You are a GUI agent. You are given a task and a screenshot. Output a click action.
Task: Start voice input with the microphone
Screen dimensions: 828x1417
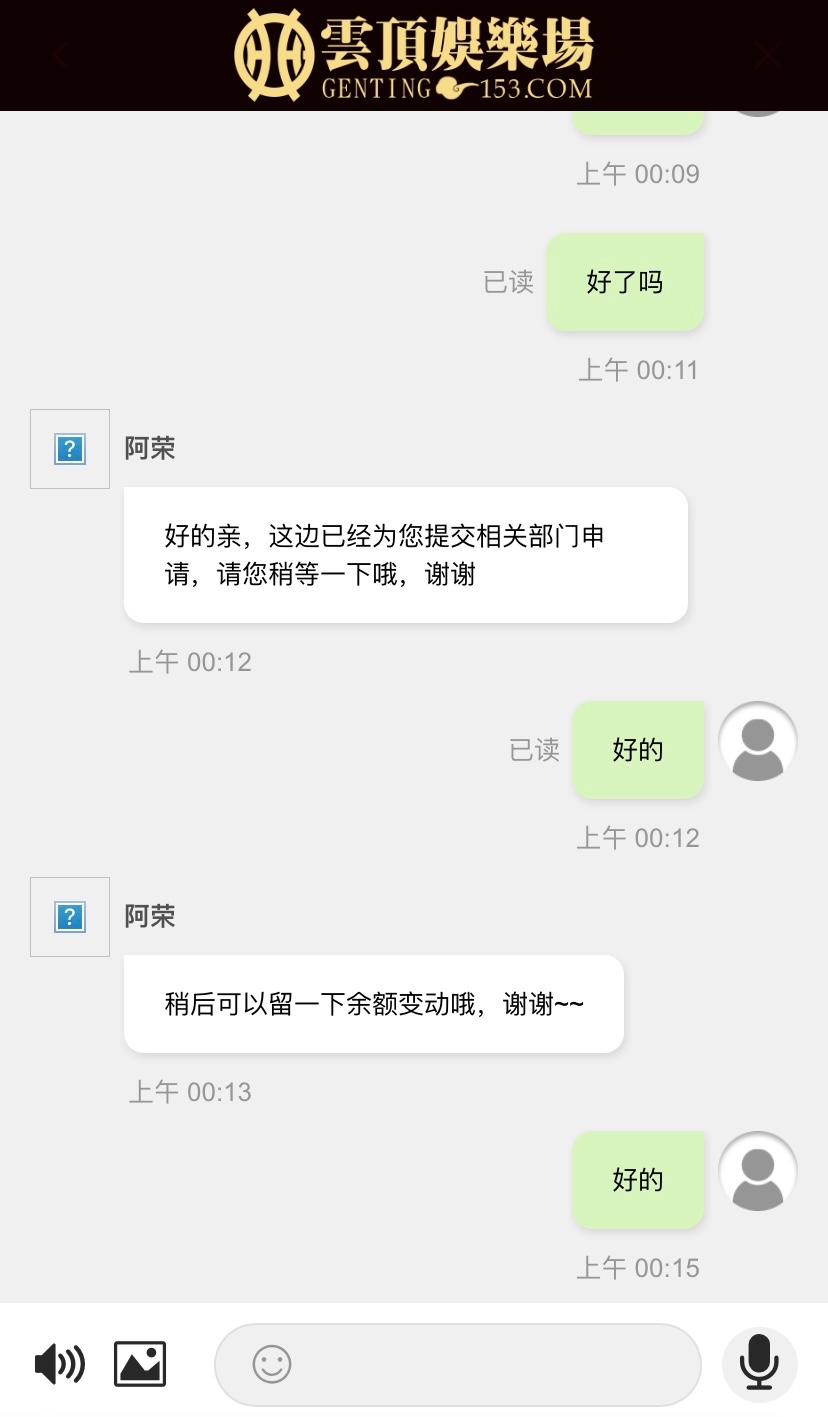pos(759,1364)
